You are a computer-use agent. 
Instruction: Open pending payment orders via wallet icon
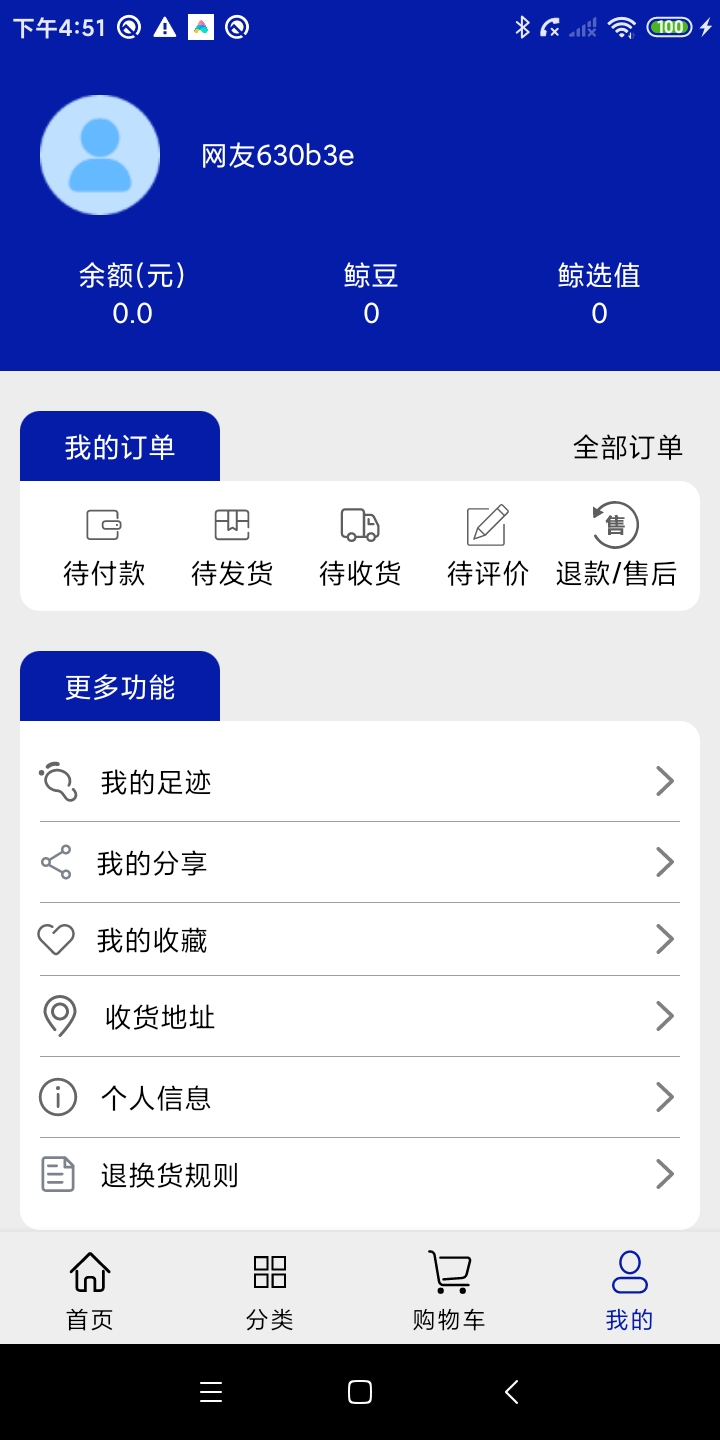click(103, 524)
